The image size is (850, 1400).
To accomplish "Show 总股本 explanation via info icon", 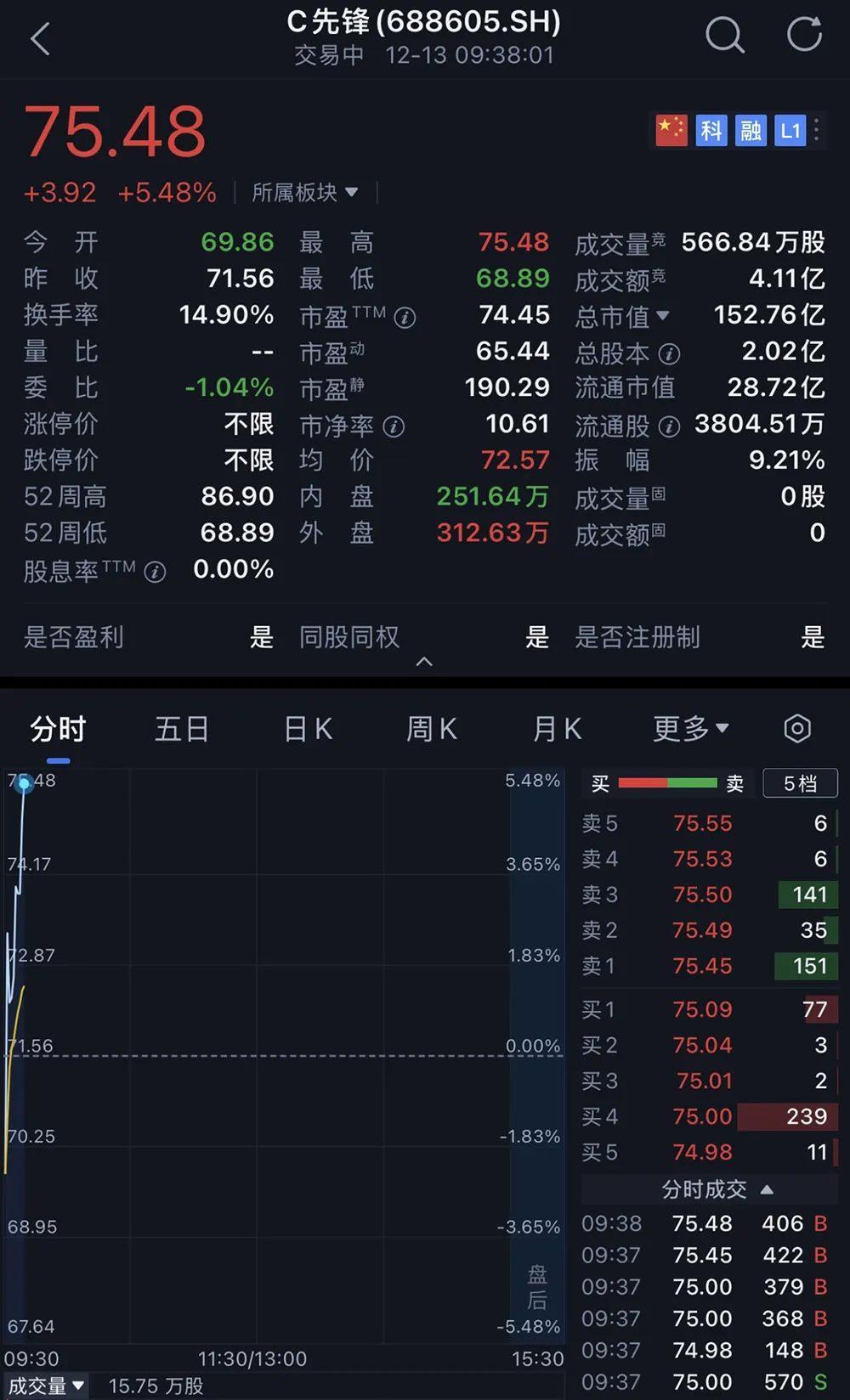I will point(668,353).
